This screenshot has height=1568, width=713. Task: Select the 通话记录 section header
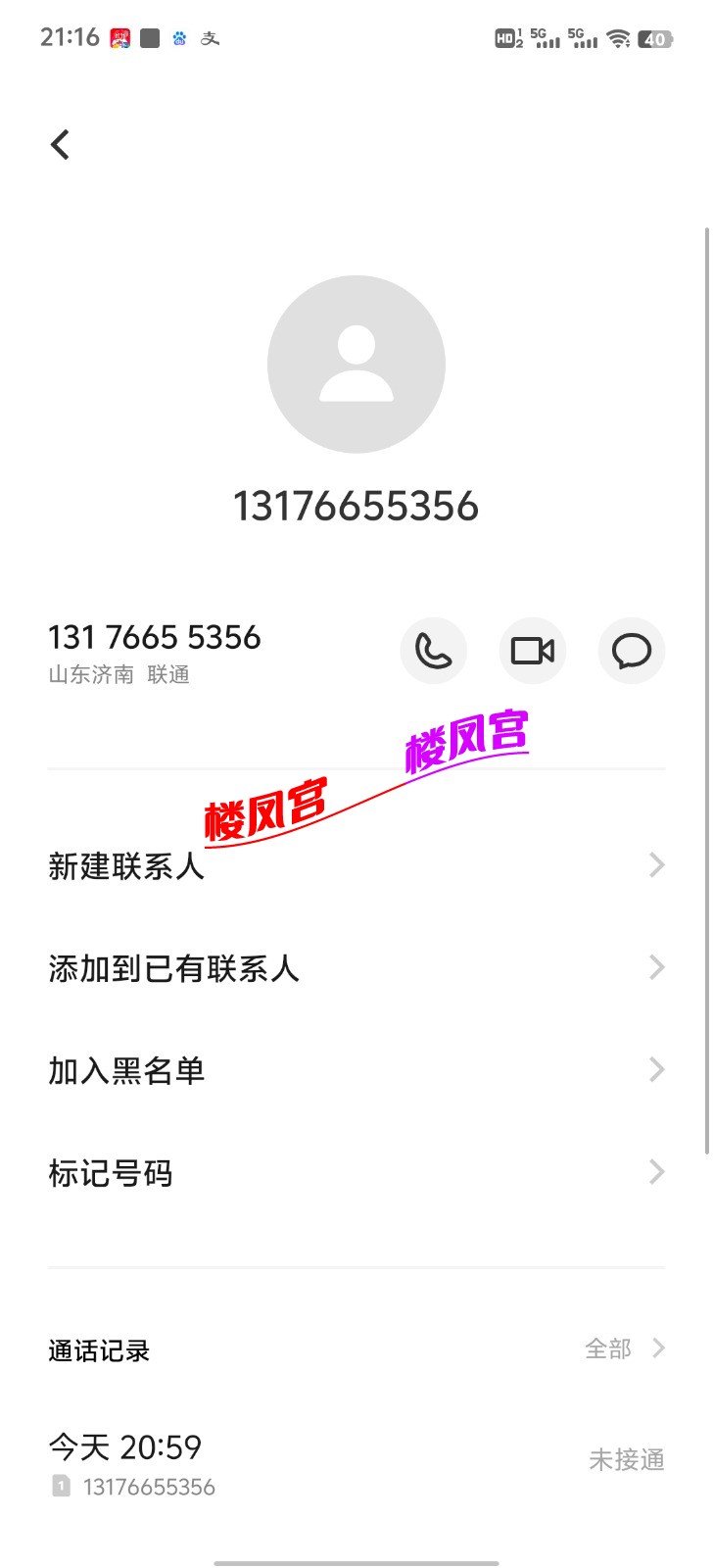coord(99,1350)
